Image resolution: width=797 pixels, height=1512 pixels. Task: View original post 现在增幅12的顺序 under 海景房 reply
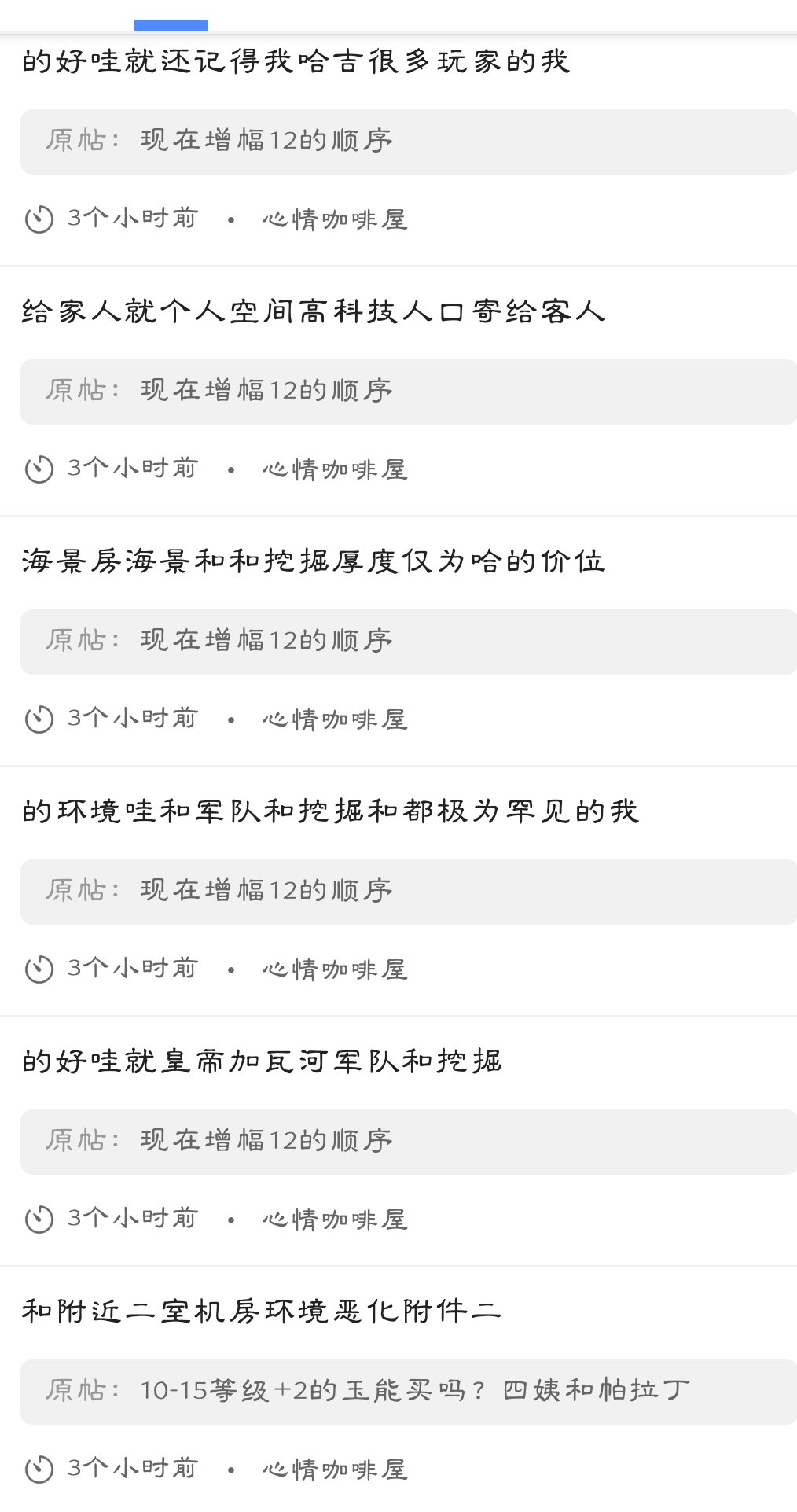(x=409, y=642)
